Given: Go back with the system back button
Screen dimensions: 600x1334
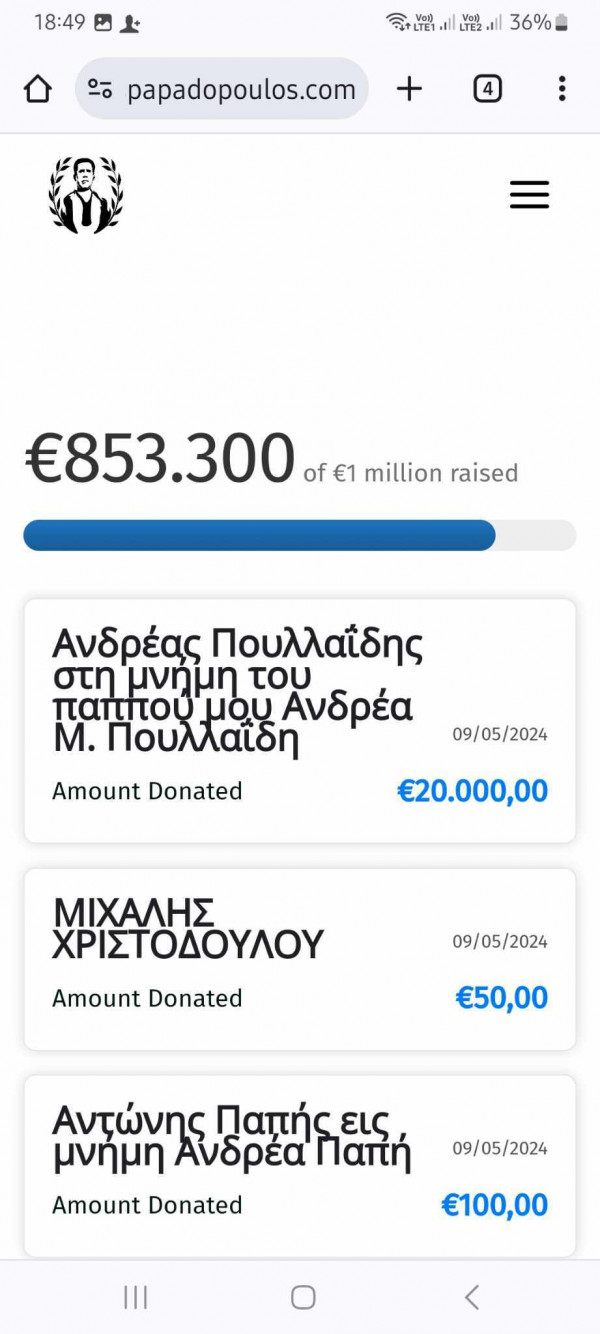Looking at the screenshot, I should (x=471, y=1297).
